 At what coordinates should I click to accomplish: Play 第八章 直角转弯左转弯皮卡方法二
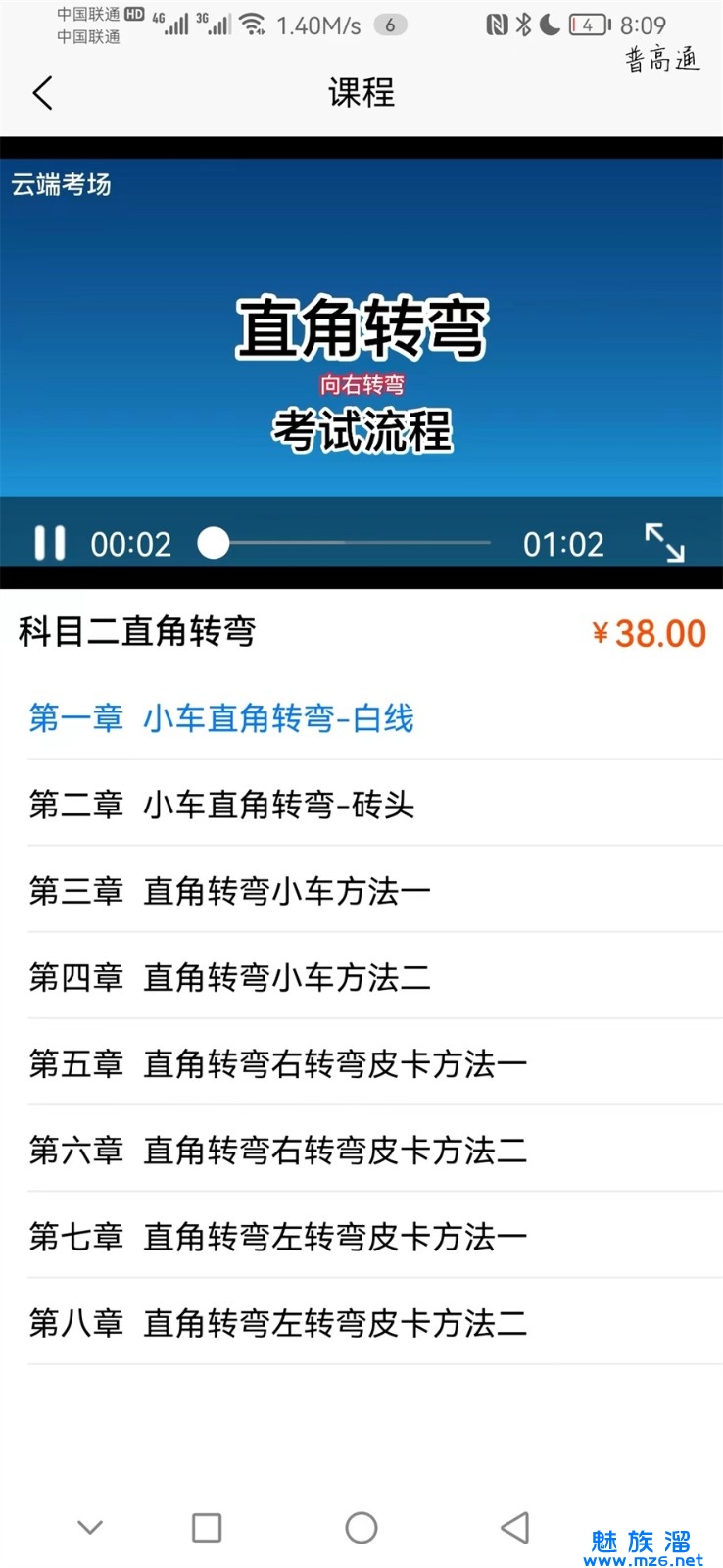coord(278,1322)
